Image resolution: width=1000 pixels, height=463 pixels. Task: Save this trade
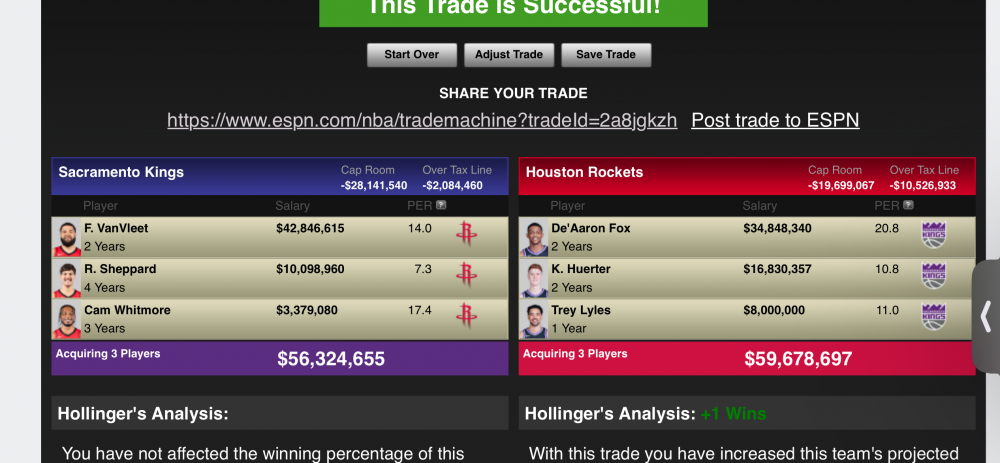tap(606, 55)
